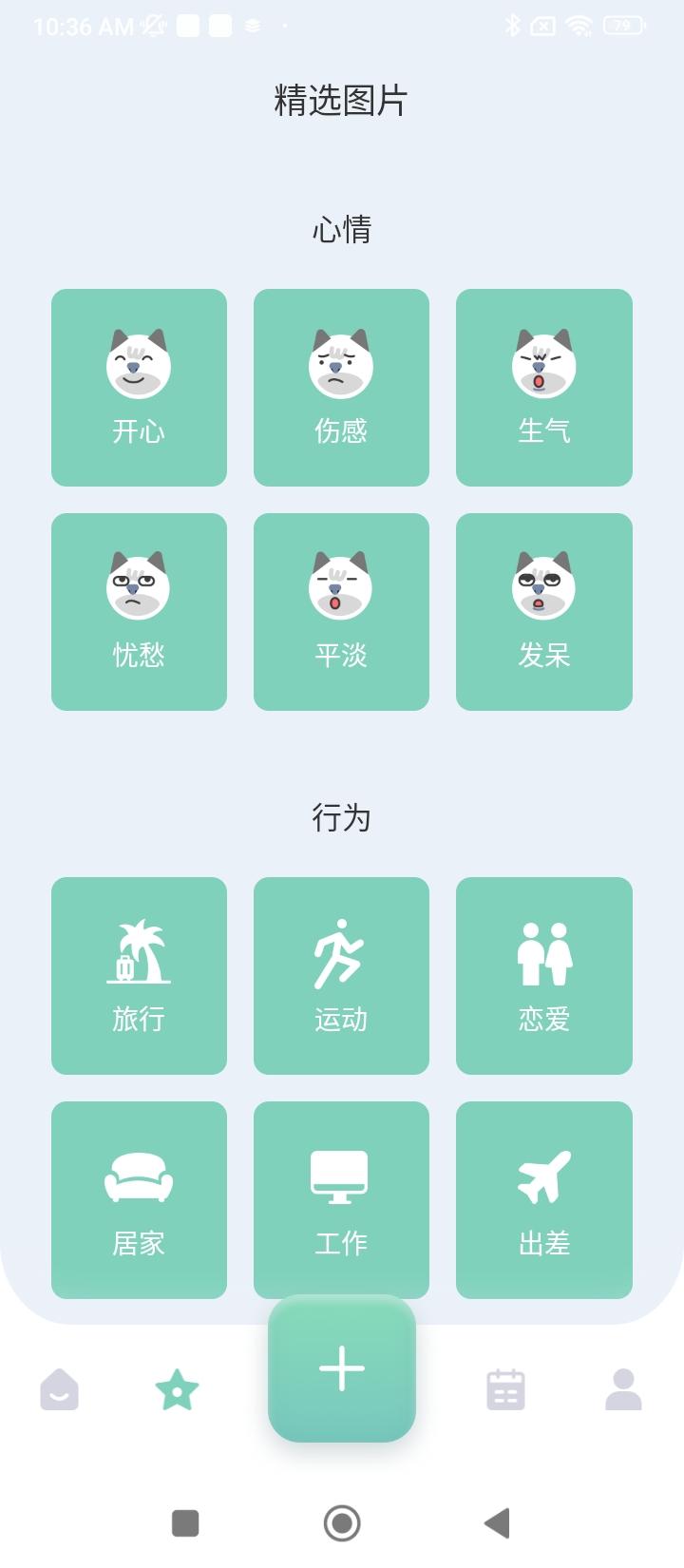684x1568 pixels.
Task: Tap the 运动 running figure icon
Action: tap(341, 953)
